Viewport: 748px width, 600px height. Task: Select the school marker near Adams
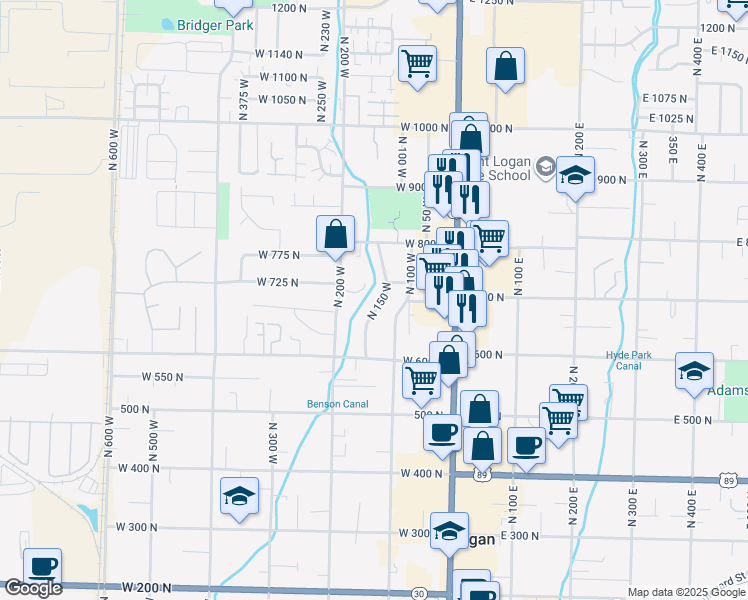pyautogui.click(x=694, y=372)
